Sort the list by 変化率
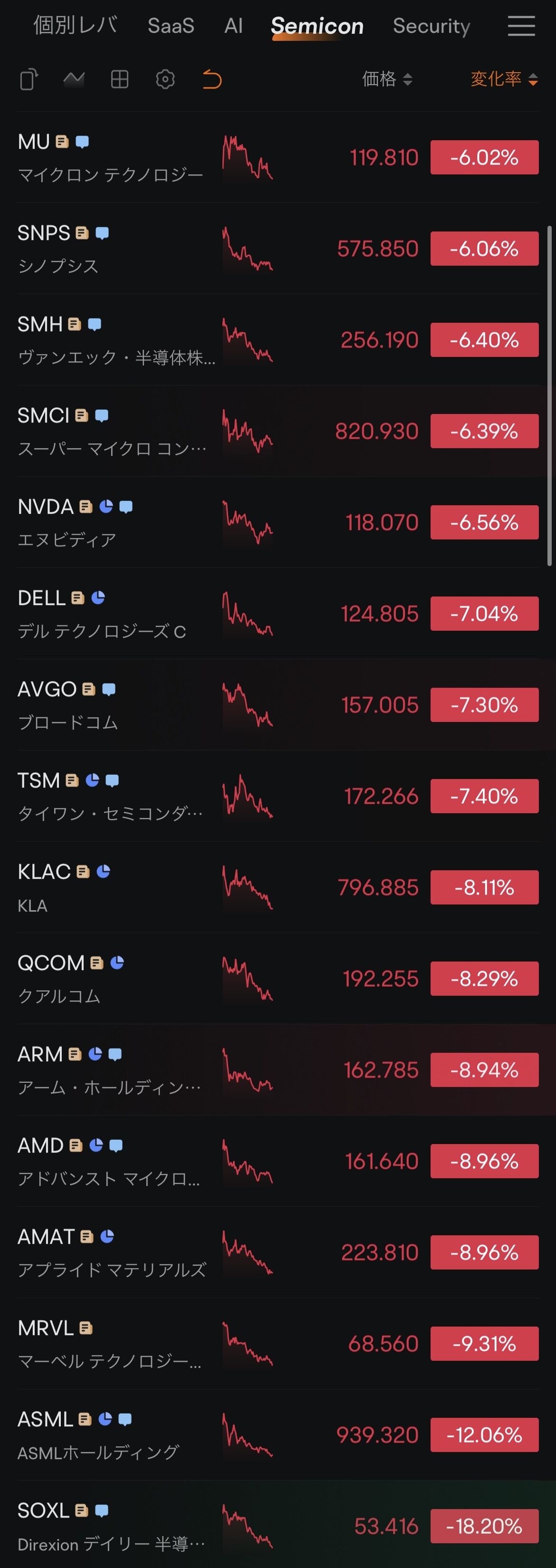Image resolution: width=556 pixels, height=1568 pixels. click(x=504, y=79)
